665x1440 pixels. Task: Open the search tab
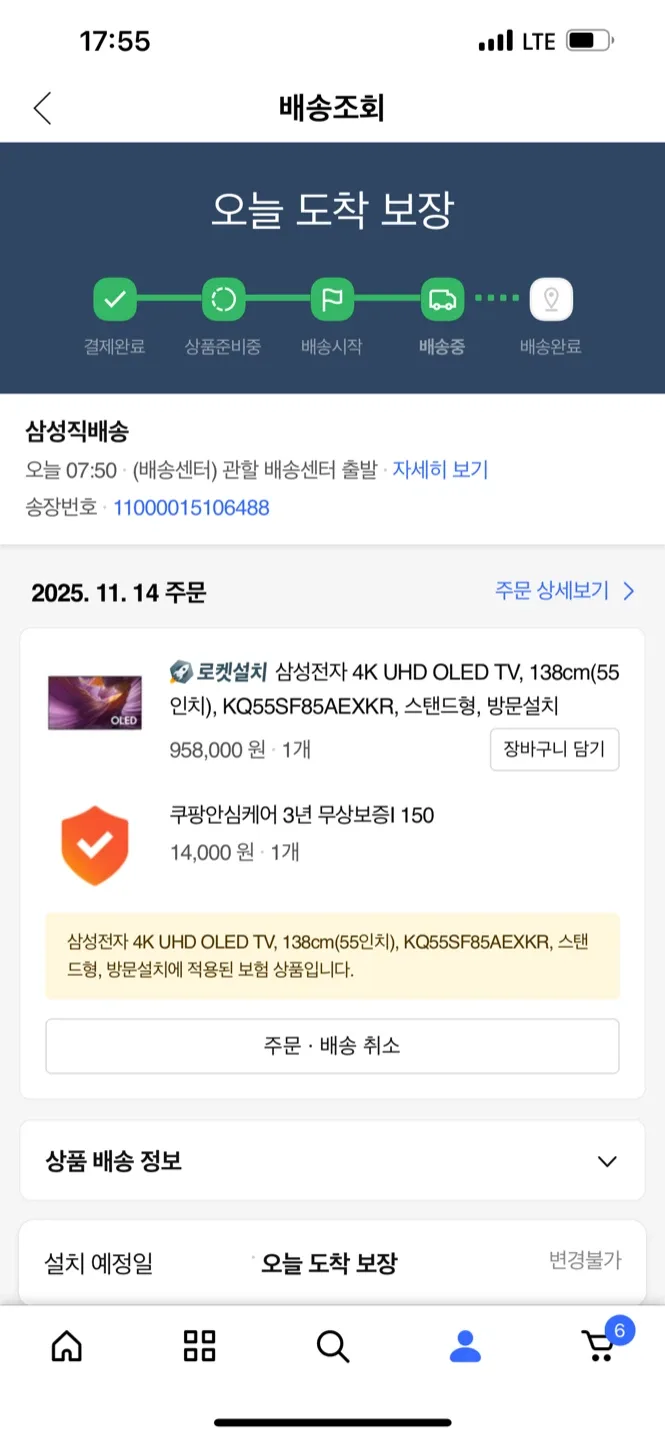332,1346
